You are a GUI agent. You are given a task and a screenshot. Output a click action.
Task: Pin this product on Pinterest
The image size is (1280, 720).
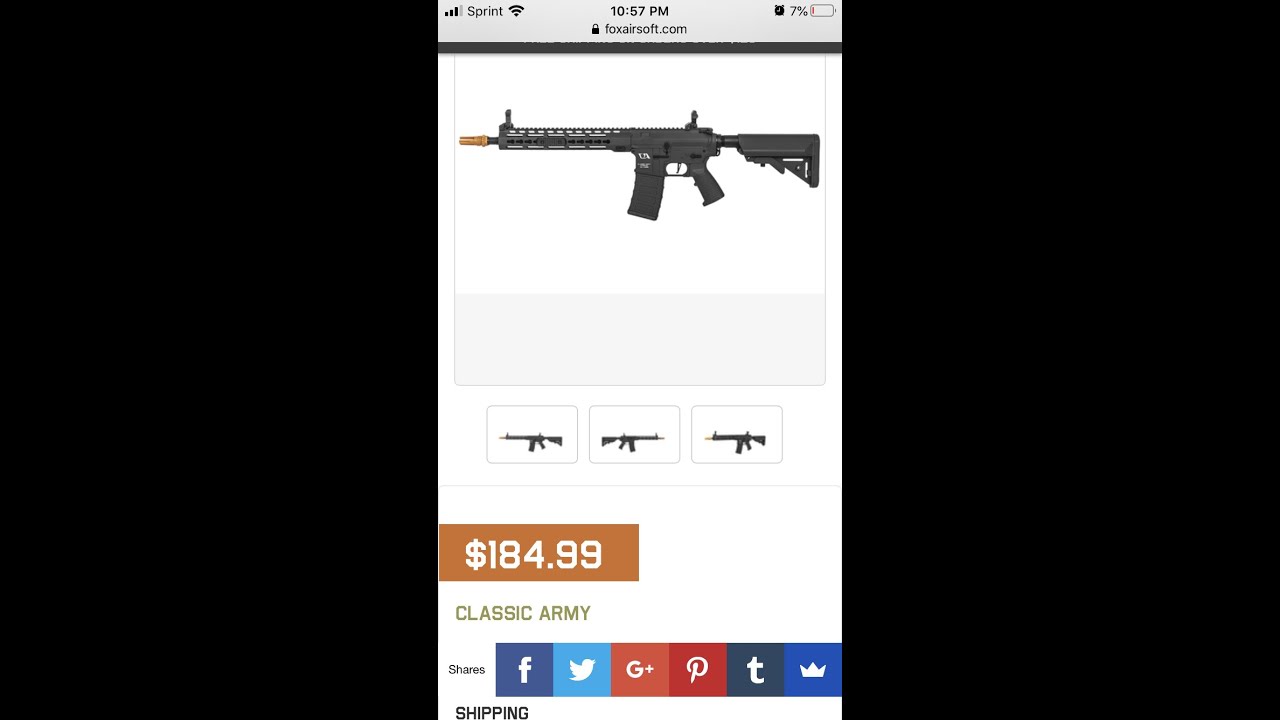pyautogui.click(x=698, y=670)
